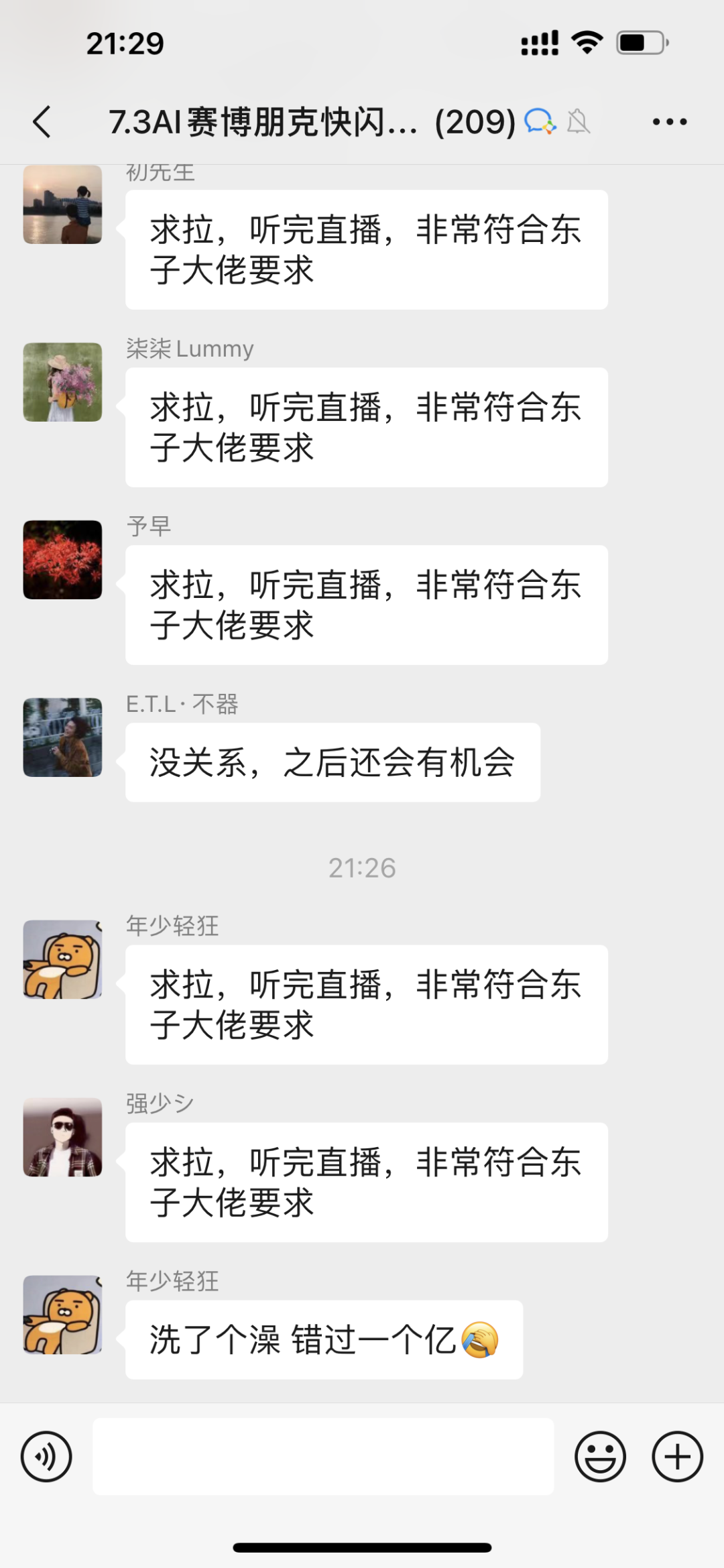The height and width of the screenshot is (1568, 724).
Task: Tap the message text field
Action: (x=323, y=1456)
